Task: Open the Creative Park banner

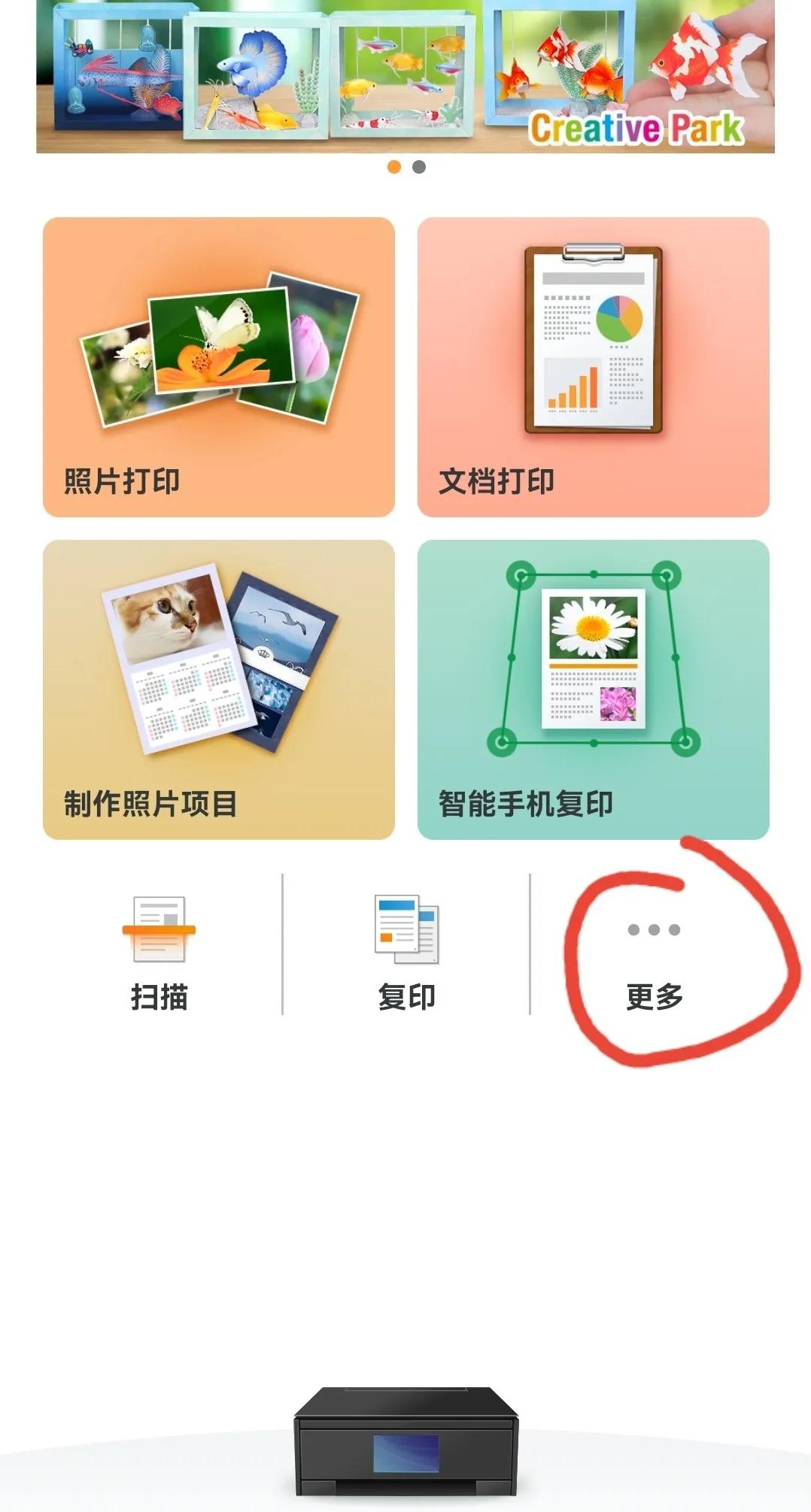Action: coord(405,76)
